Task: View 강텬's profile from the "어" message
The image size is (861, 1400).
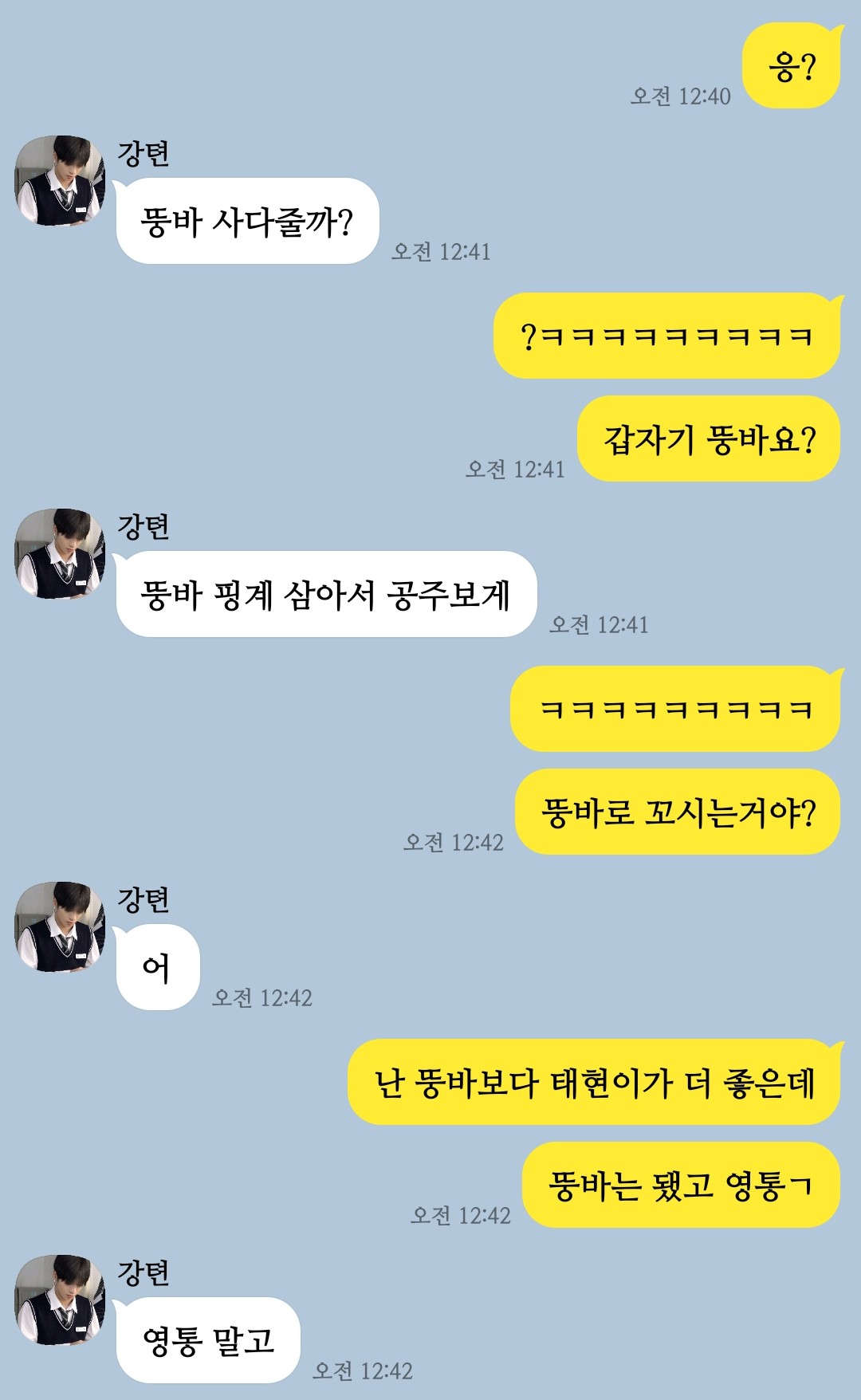Action: pos(60,926)
